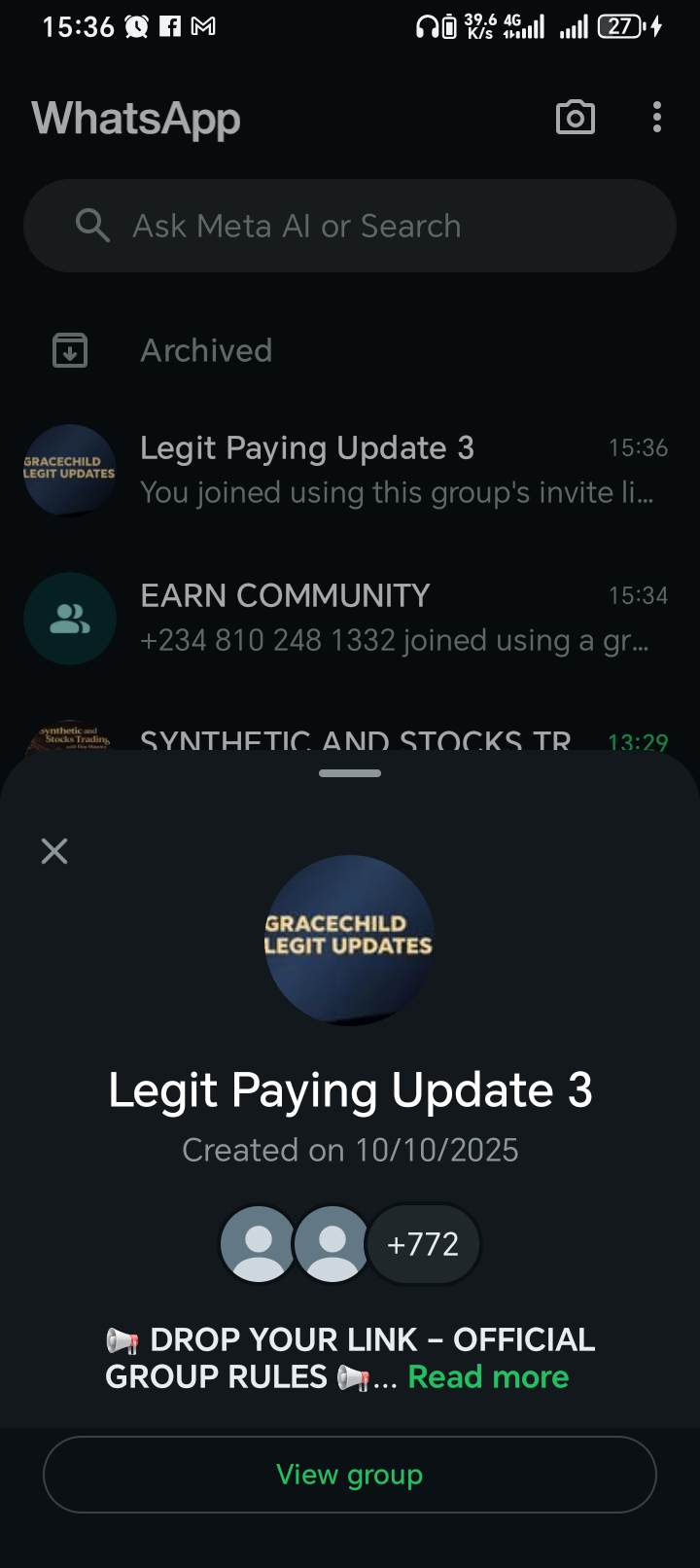
Task: Open the Legit Paying Update 3 chat
Action: pos(389,470)
